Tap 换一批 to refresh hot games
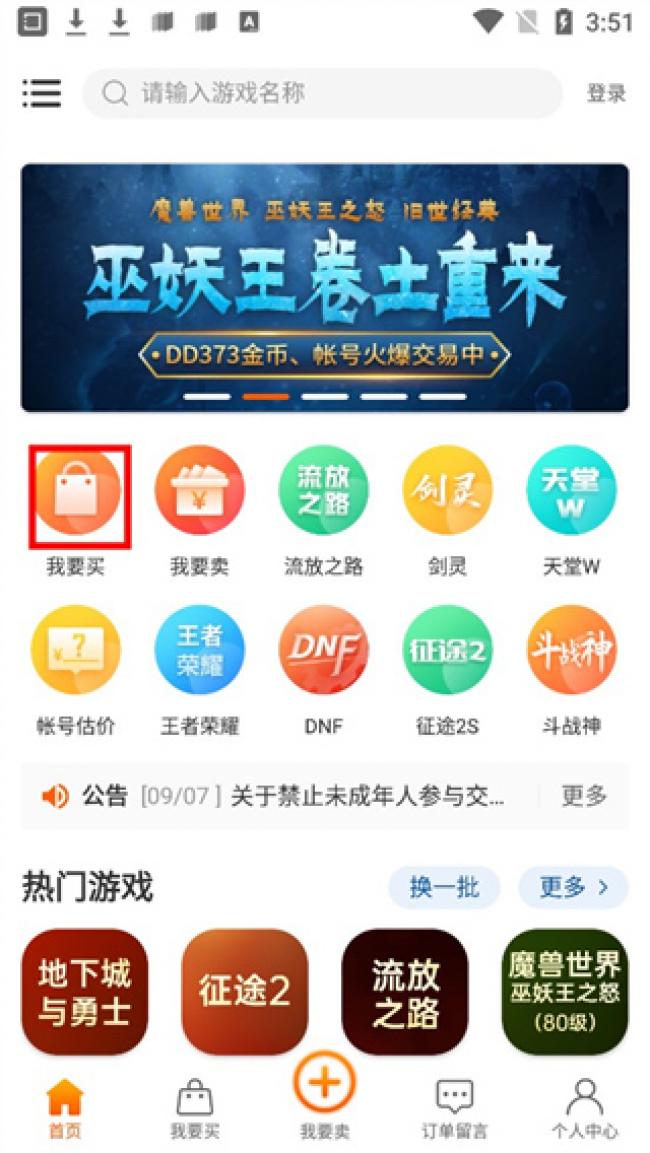 tap(444, 887)
